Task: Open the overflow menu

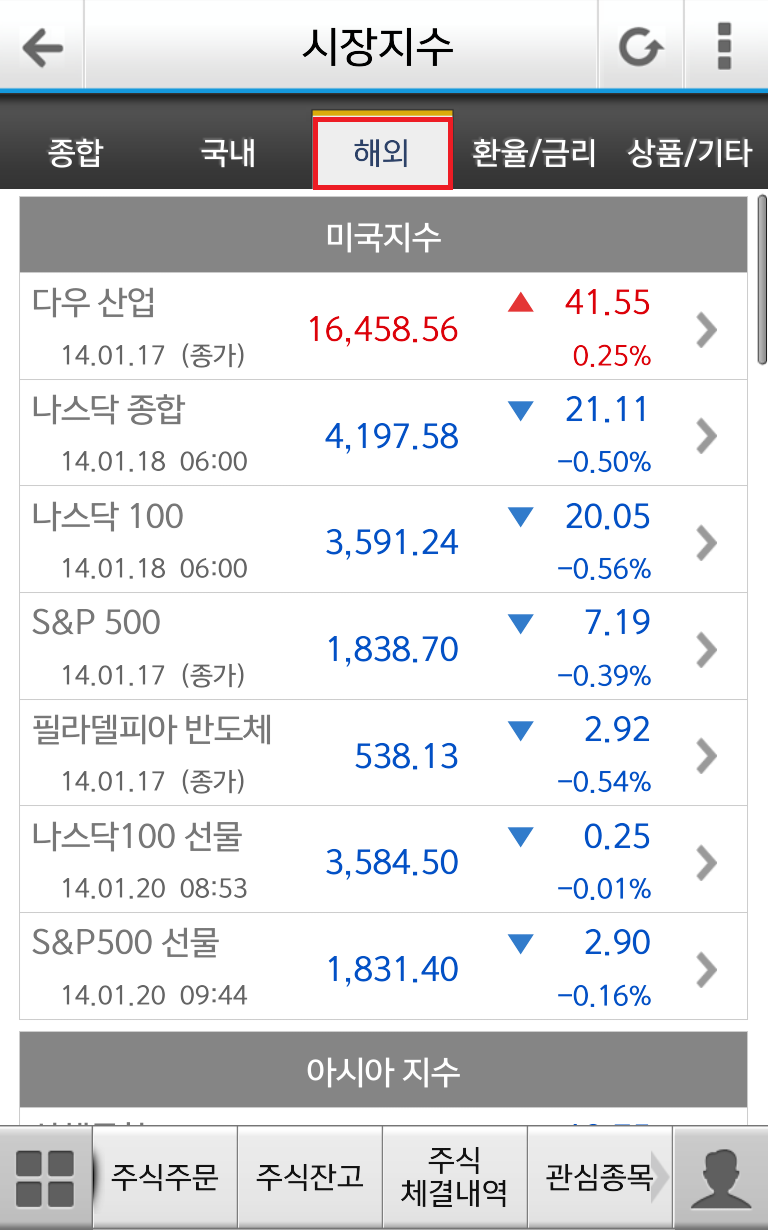Action: (725, 46)
